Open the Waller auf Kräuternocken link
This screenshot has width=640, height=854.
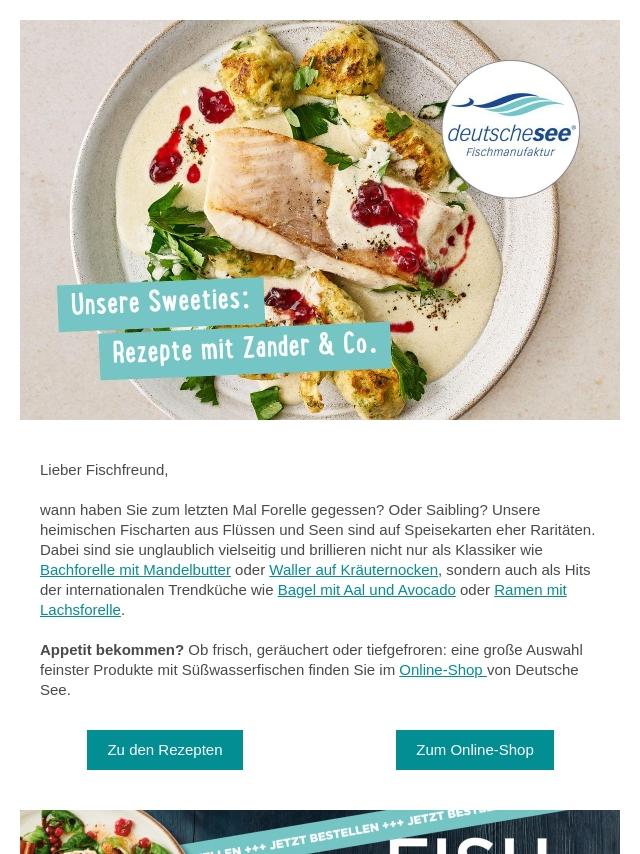[353, 570]
